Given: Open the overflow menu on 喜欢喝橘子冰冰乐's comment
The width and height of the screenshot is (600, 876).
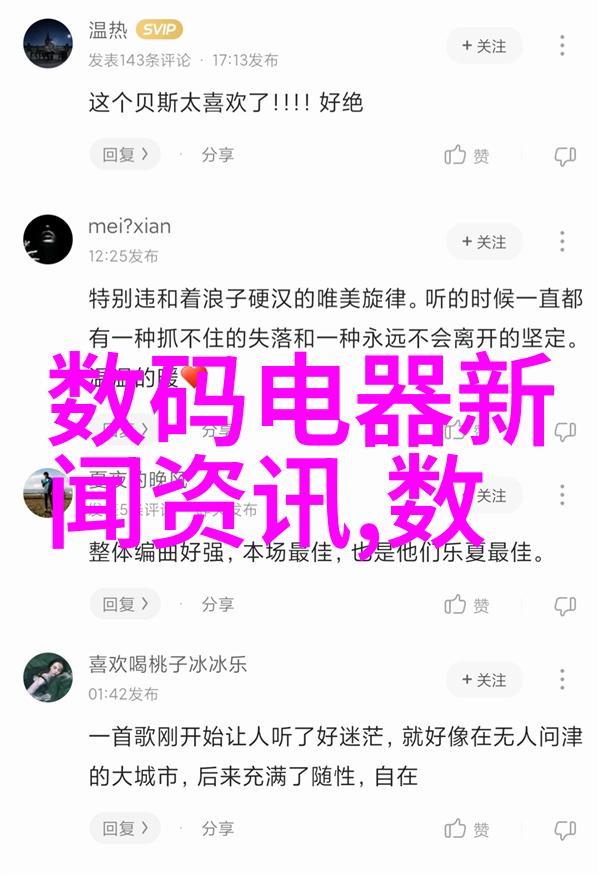Looking at the screenshot, I should (563, 680).
